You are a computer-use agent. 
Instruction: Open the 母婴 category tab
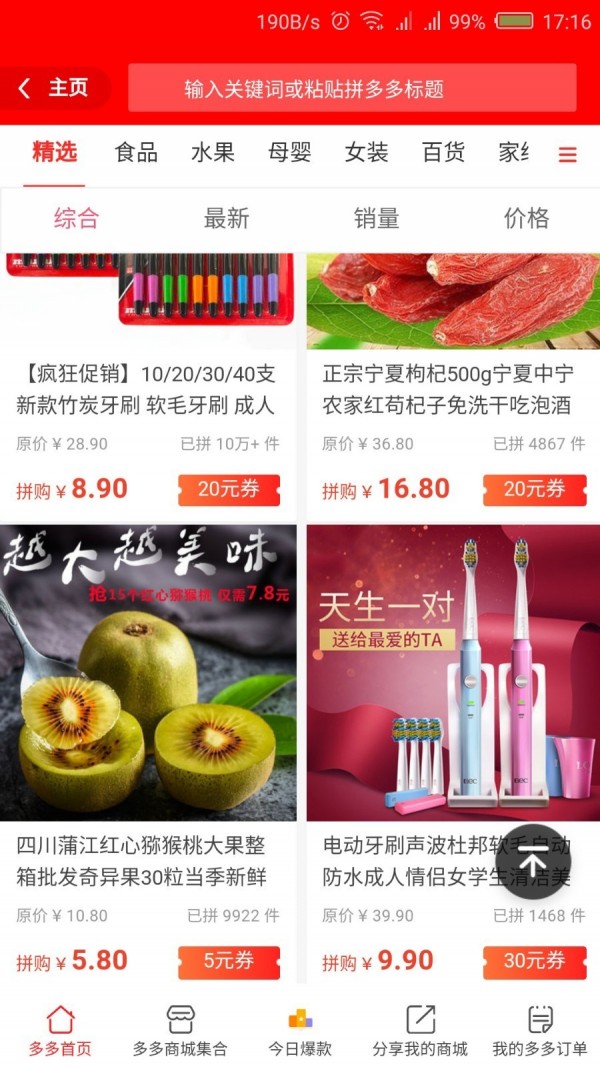[290, 153]
